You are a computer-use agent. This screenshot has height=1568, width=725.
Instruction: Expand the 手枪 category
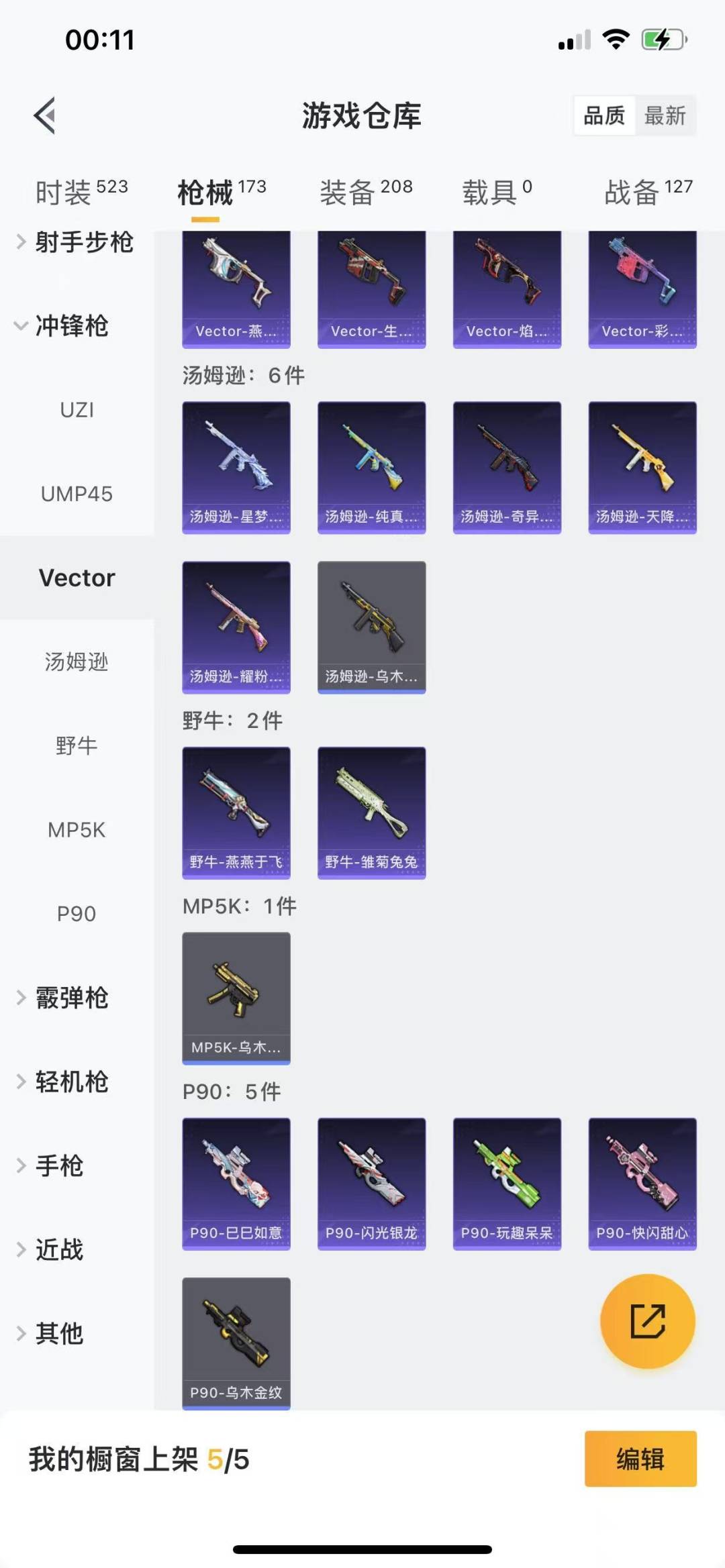pyautogui.click(x=59, y=1165)
